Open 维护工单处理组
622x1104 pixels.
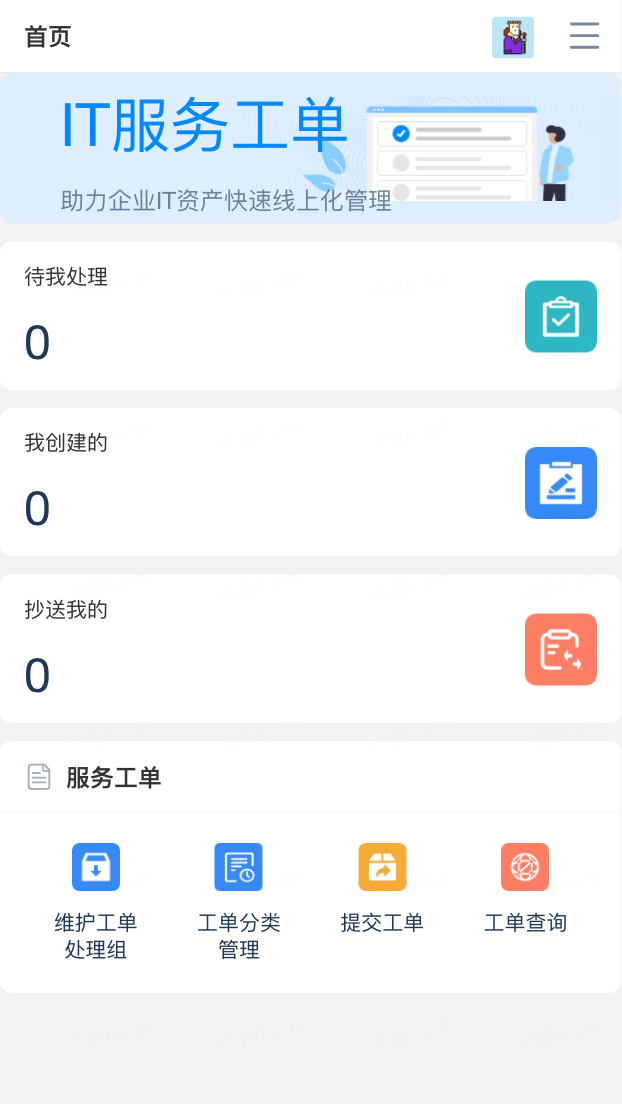pos(96,900)
